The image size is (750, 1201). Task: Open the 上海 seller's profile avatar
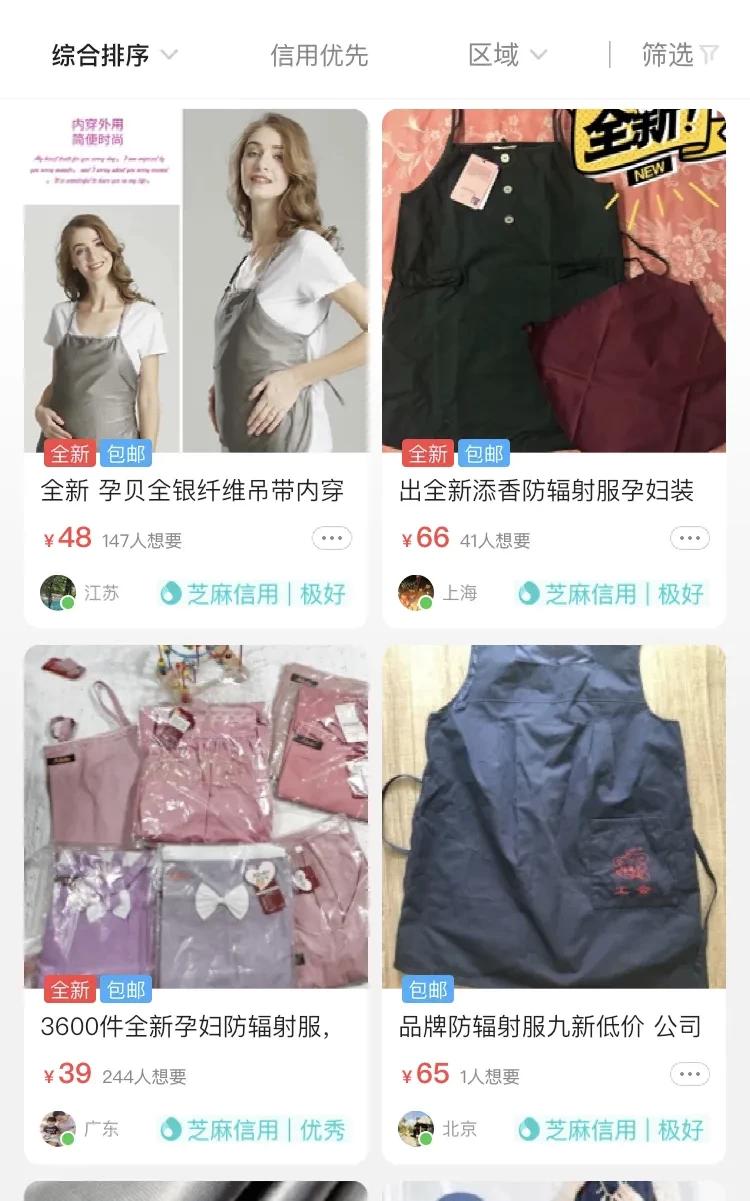[415, 592]
